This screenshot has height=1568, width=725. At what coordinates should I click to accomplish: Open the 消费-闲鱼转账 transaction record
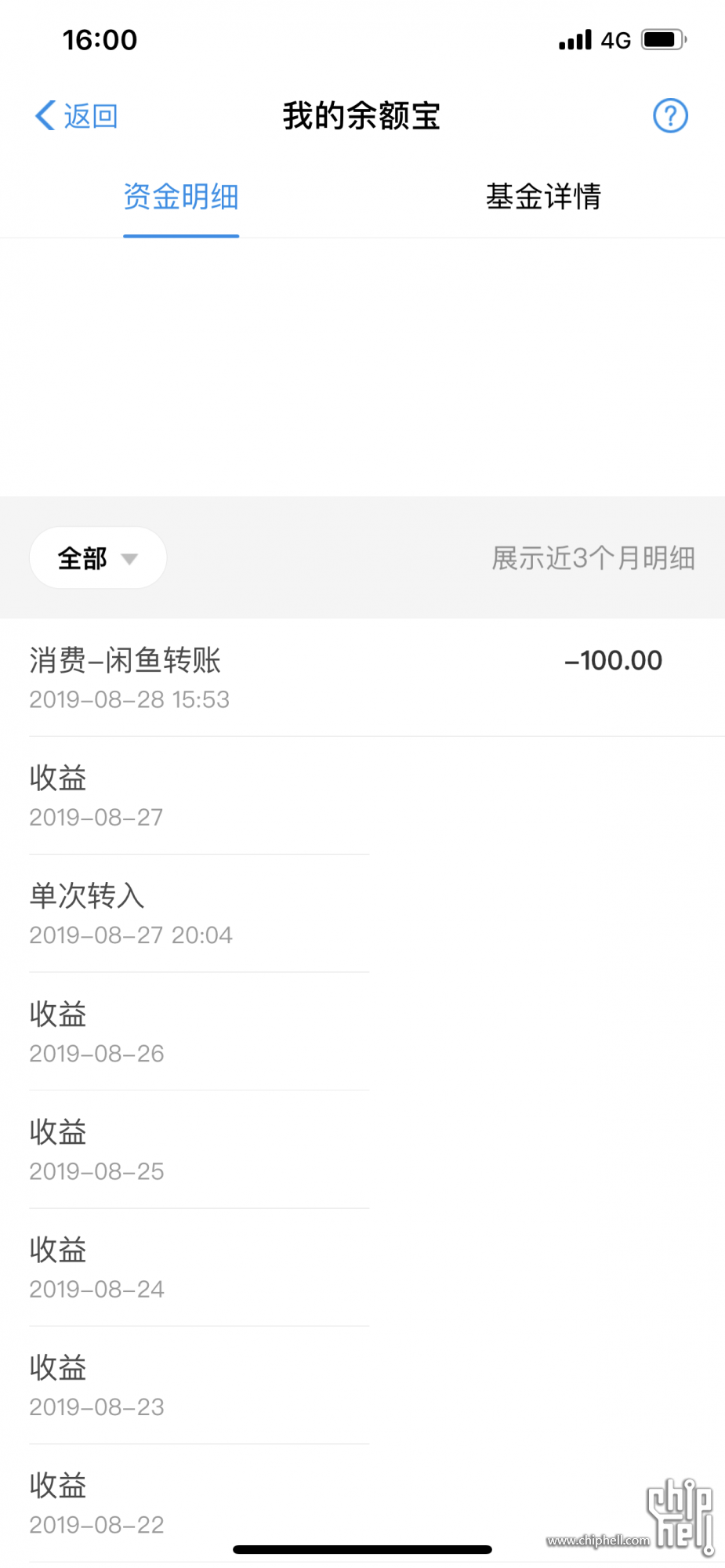362,678
